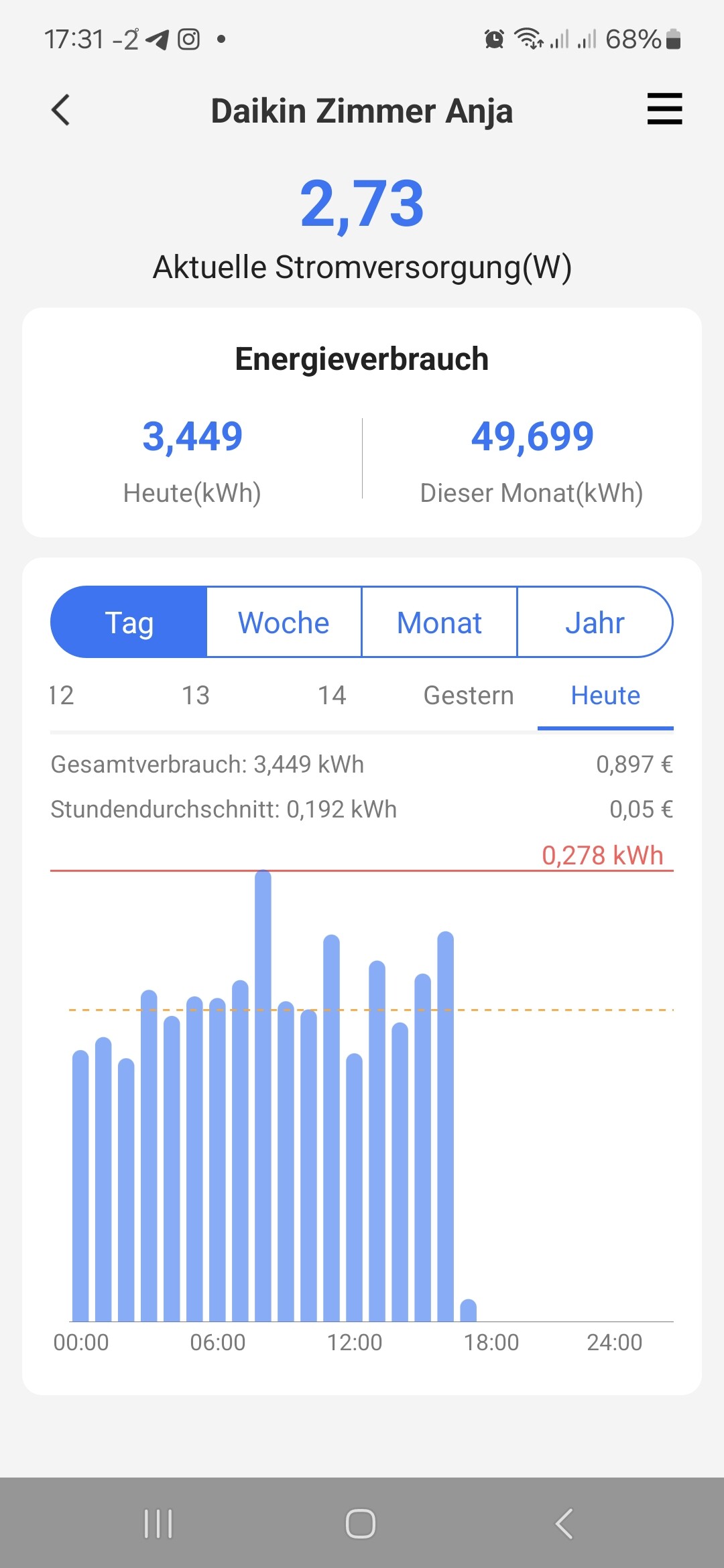Screen dimensions: 724x1568
Task: Select the Heute date tab
Action: [605, 696]
